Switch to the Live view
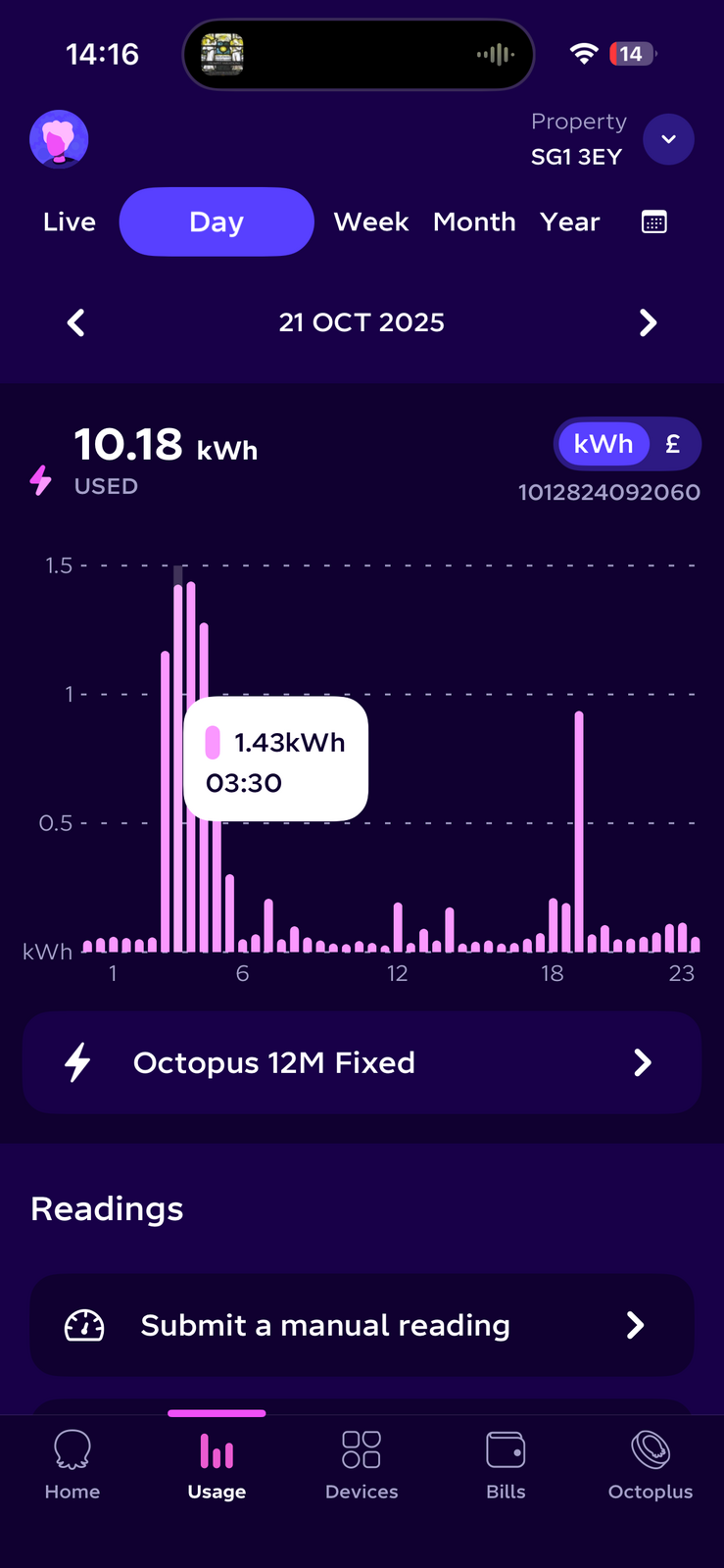This screenshot has width=724, height=1568. [x=70, y=222]
